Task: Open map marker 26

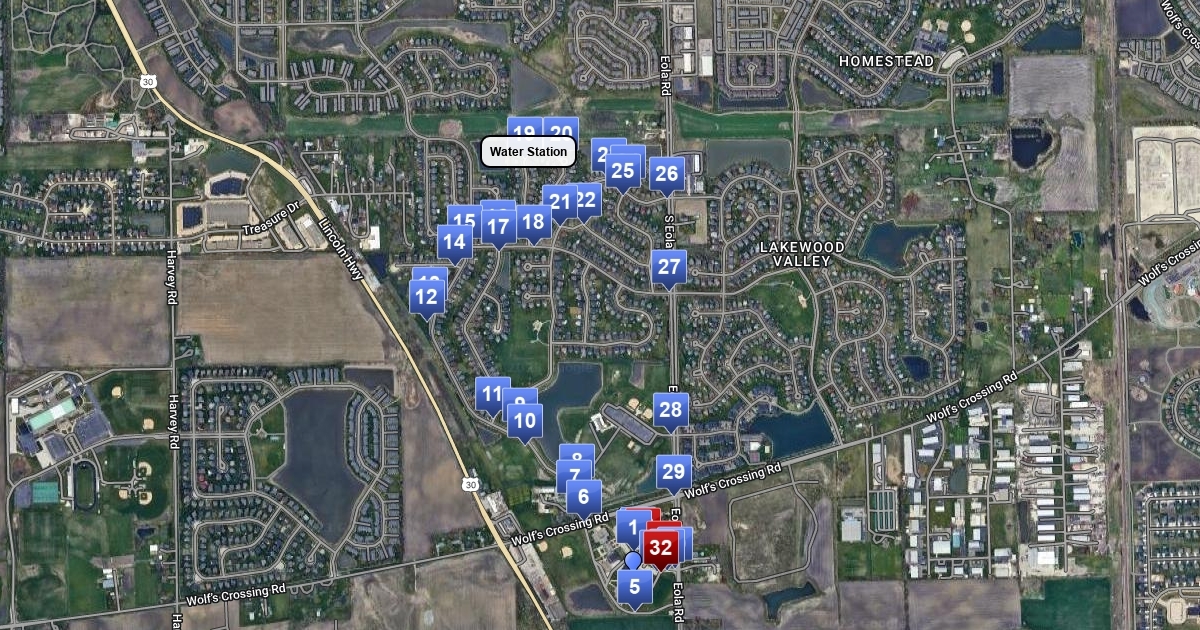Action: click(666, 174)
